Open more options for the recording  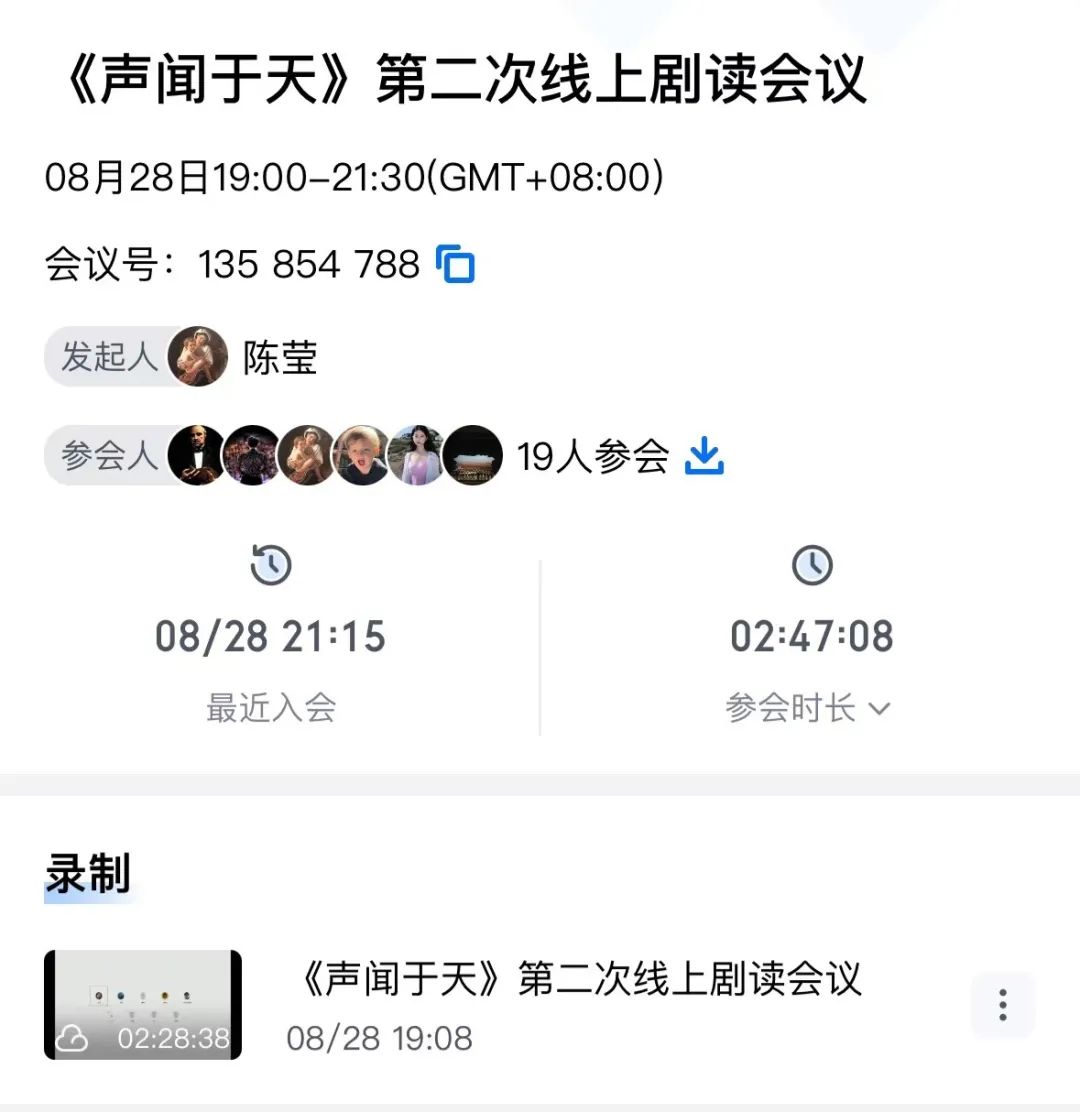[x=1002, y=1004]
